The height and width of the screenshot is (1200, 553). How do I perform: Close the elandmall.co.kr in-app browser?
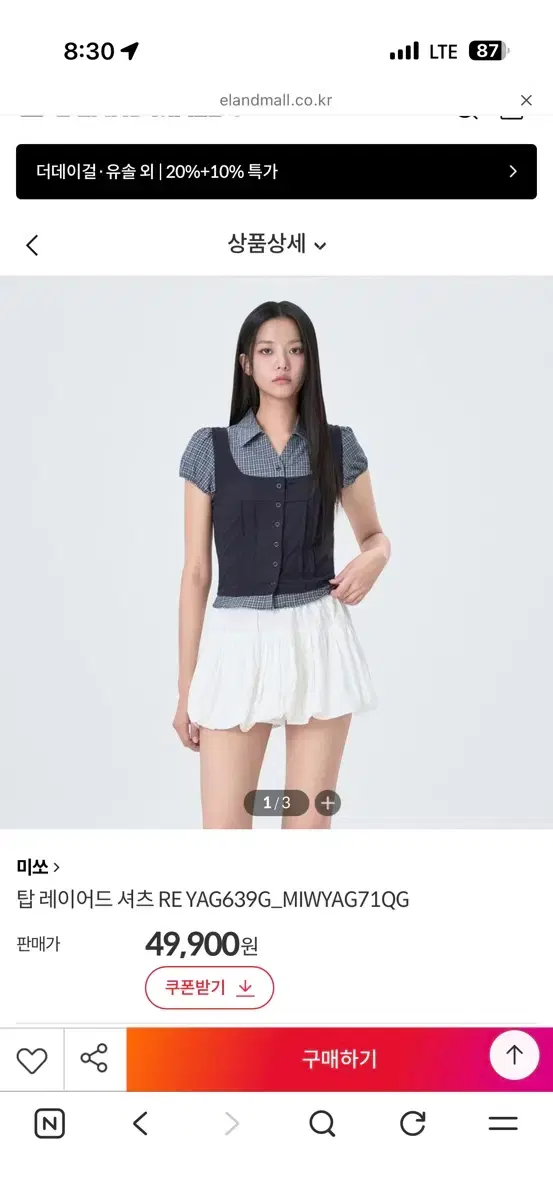coord(527,100)
